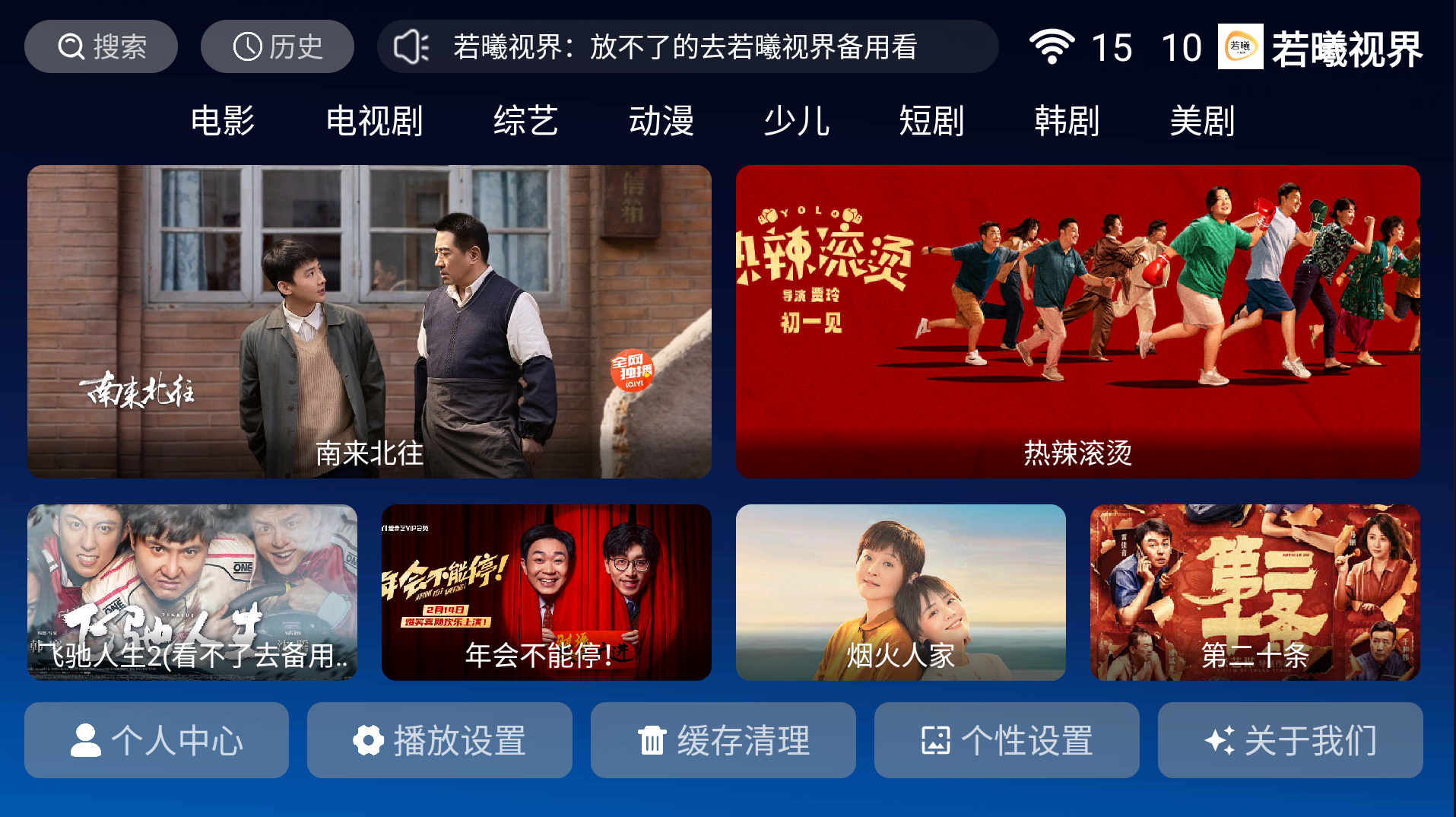Open 个人中心 personal center
This screenshot has width=1456, height=817.
(x=157, y=740)
